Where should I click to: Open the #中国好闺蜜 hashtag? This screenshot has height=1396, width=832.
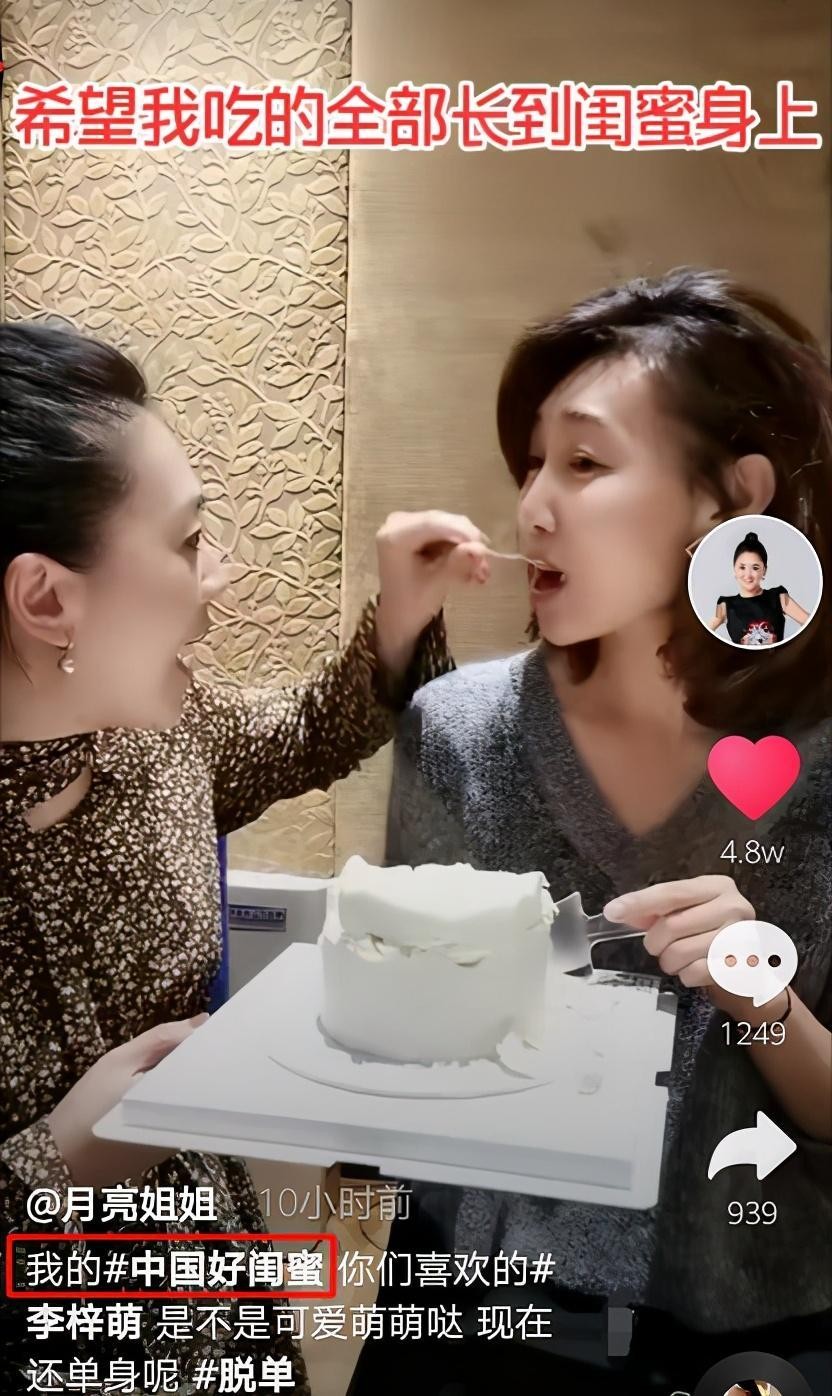pos(217,1269)
